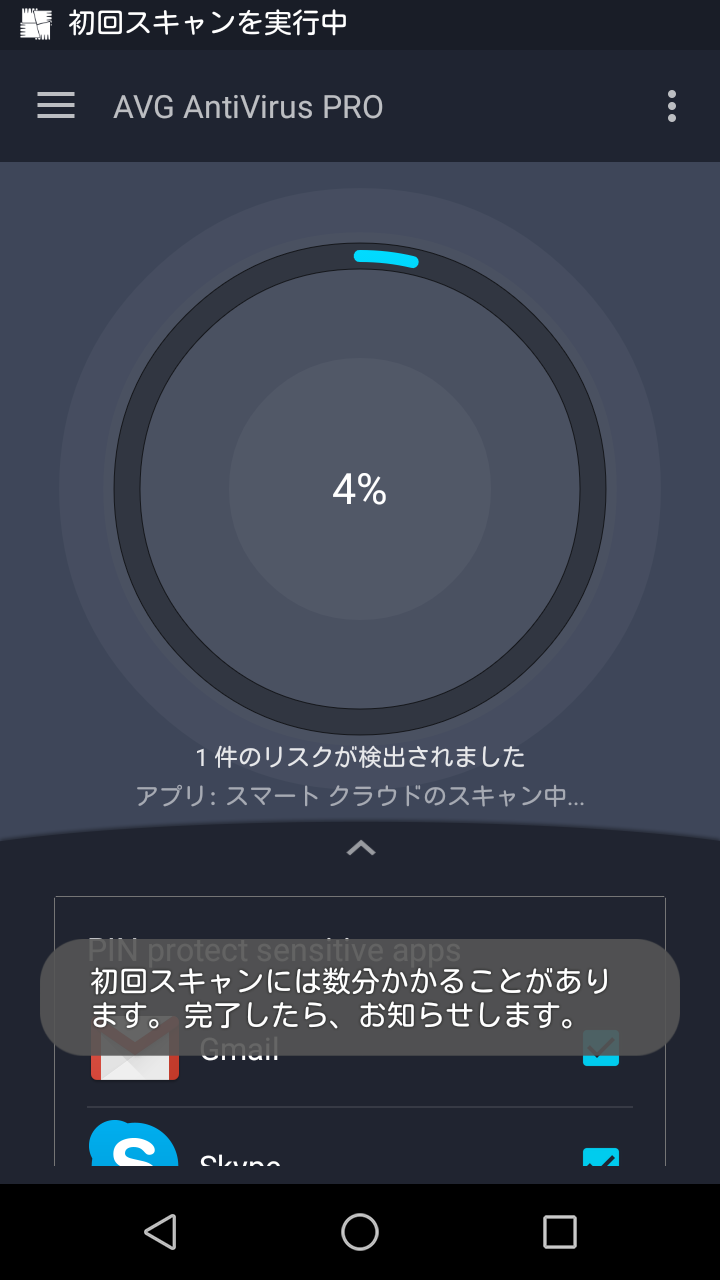The height and width of the screenshot is (1280, 720).
Task: Expand the panel with the up chevron
Action: (x=360, y=848)
